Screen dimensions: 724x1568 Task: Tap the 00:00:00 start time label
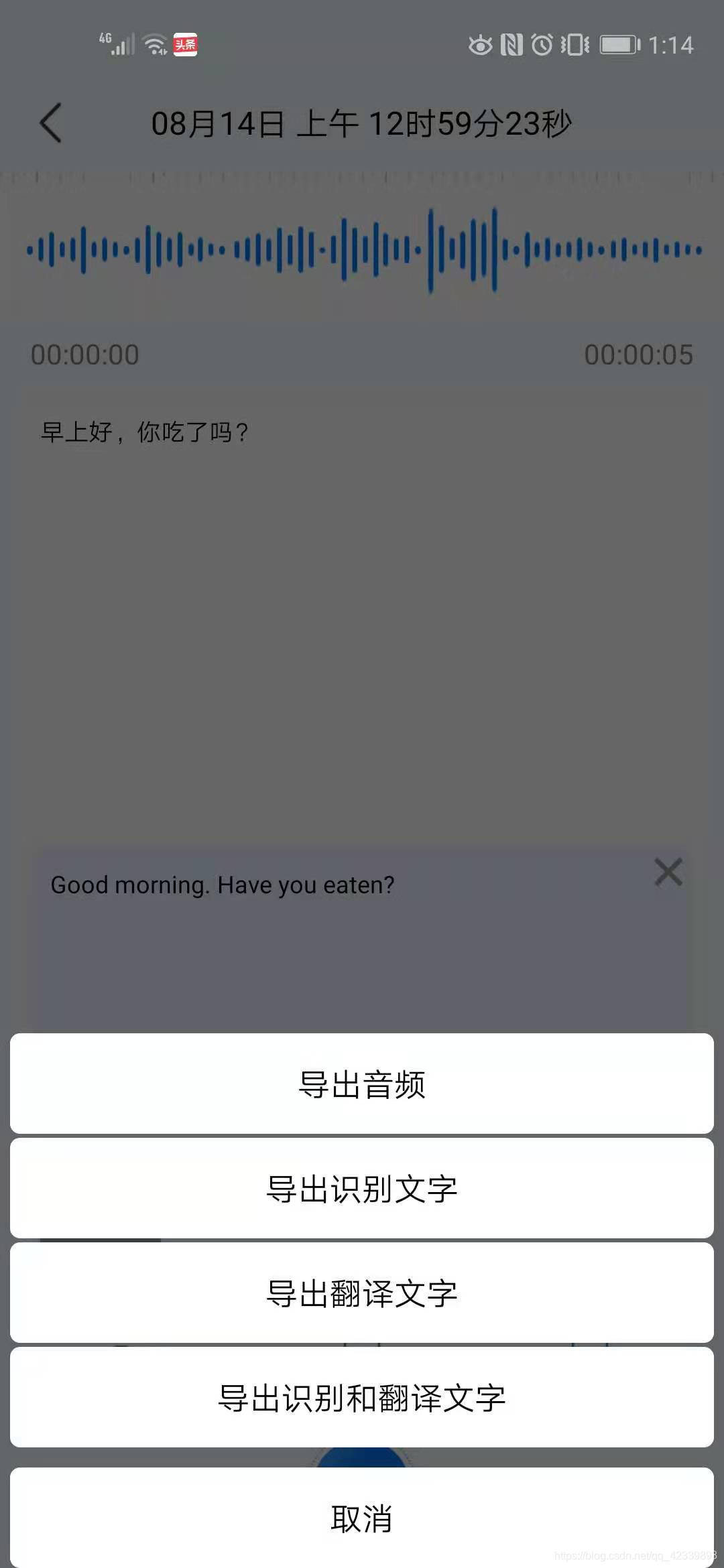(84, 354)
